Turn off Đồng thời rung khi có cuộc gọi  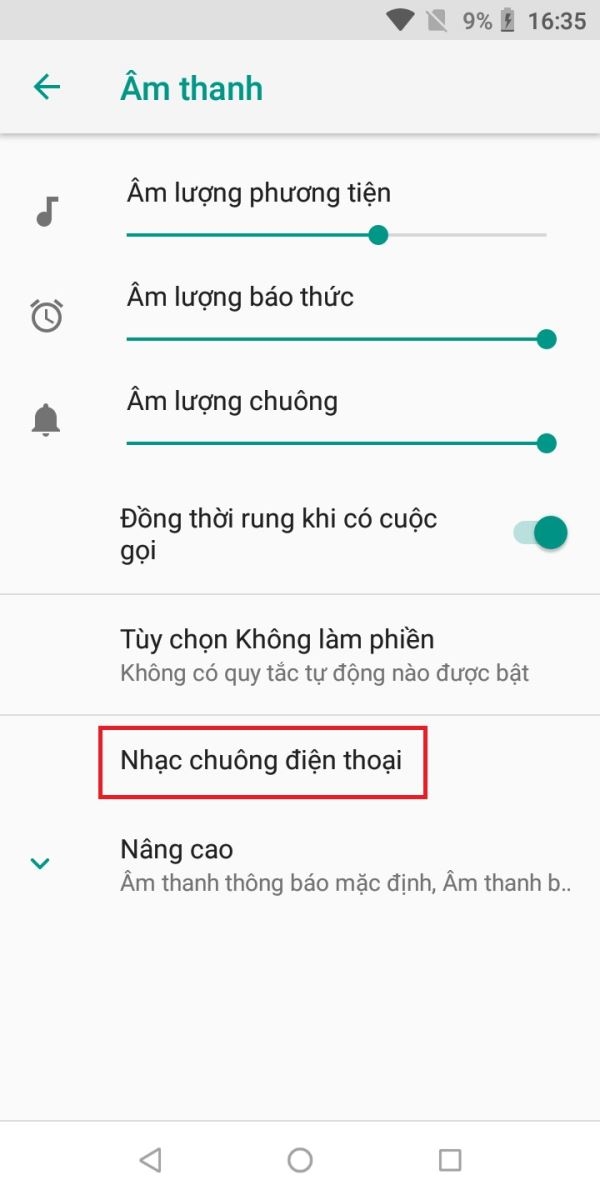pos(540,533)
